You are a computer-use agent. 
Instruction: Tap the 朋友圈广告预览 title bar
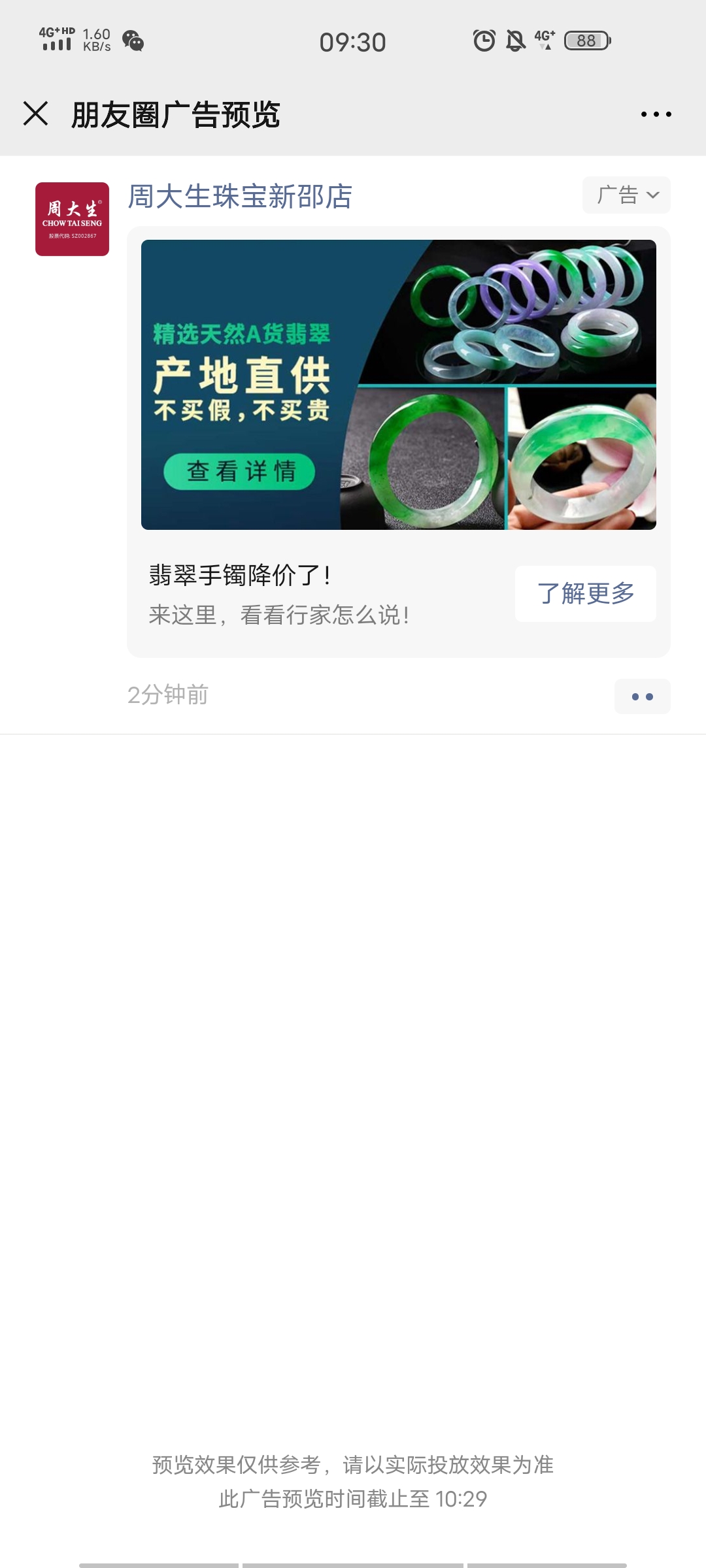[175, 114]
